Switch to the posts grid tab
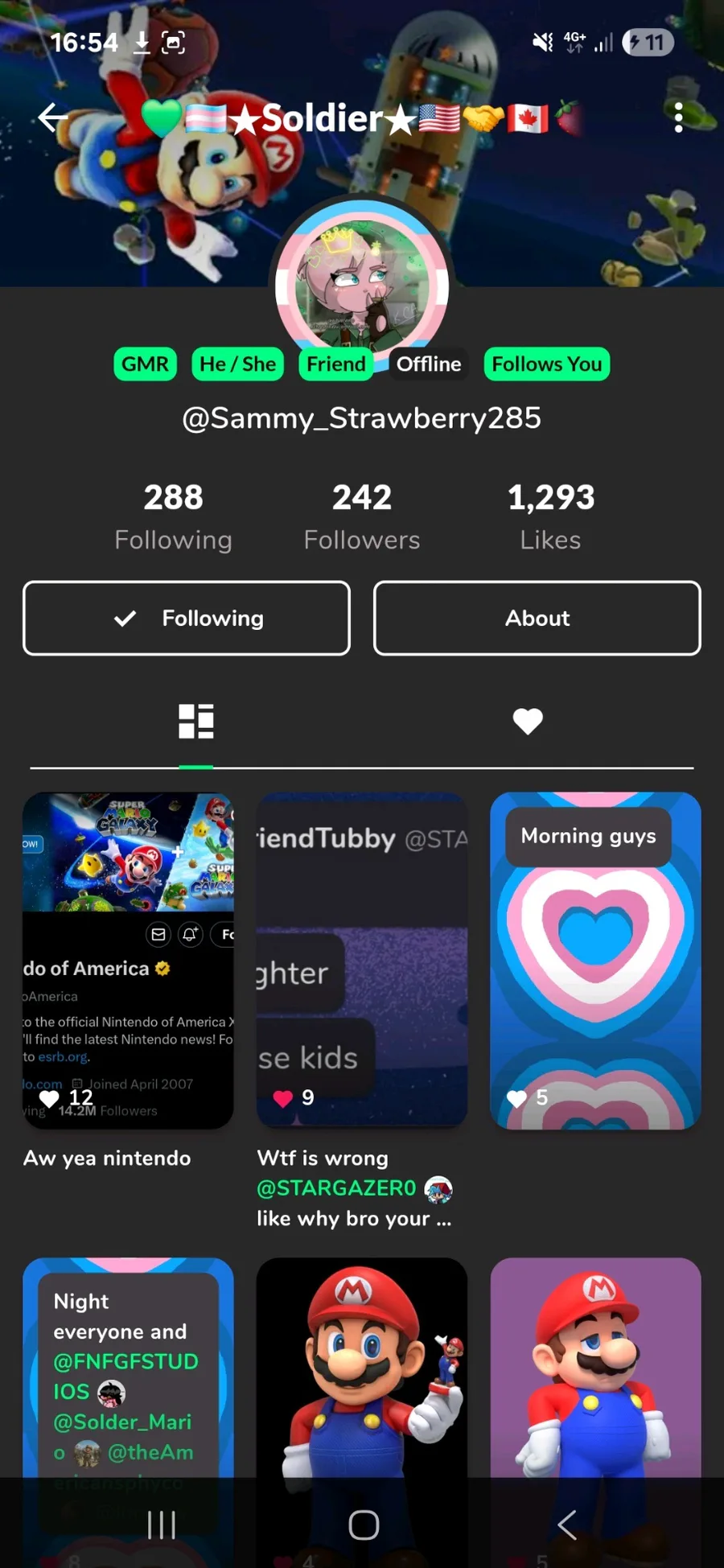 195,721
